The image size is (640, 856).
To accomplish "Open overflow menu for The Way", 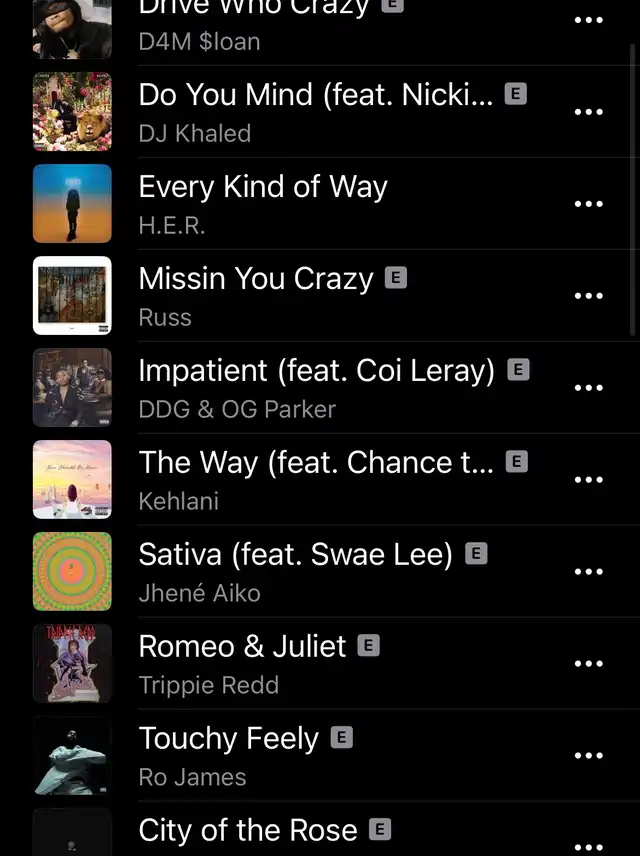I will (x=588, y=479).
